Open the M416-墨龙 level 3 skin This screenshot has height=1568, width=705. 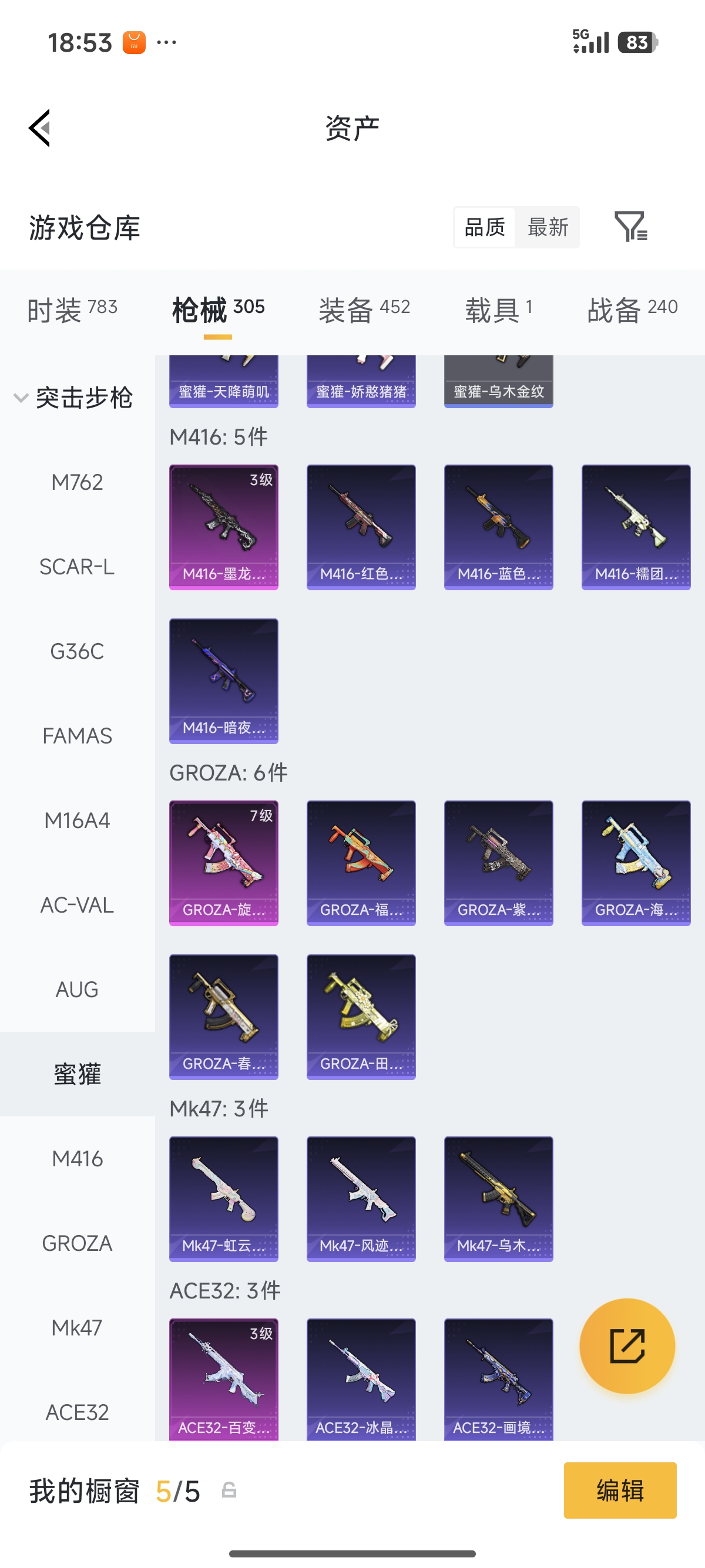coord(223,527)
